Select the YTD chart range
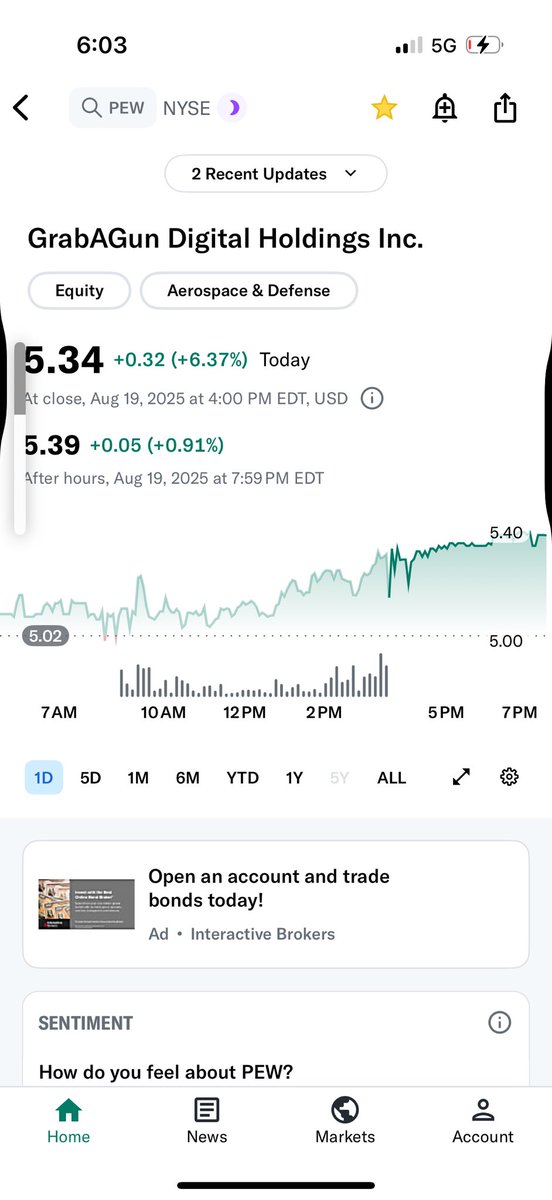 click(x=242, y=777)
